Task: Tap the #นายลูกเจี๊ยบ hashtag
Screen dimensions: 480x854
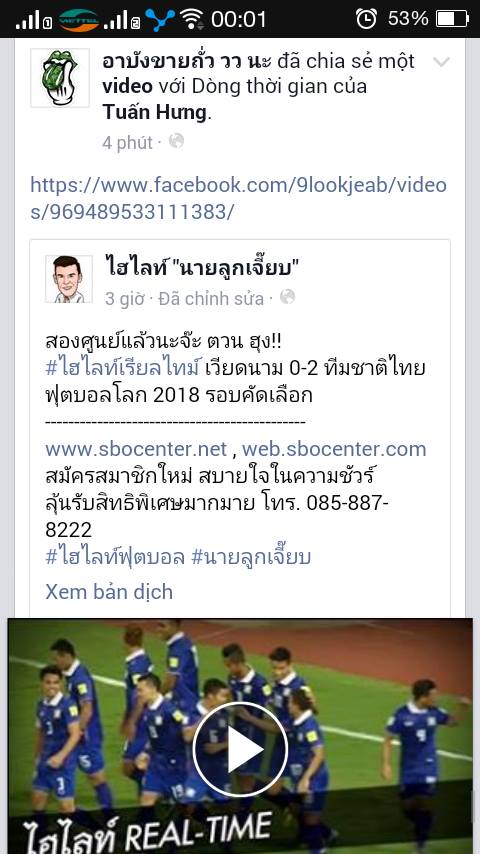Action: point(251,557)
